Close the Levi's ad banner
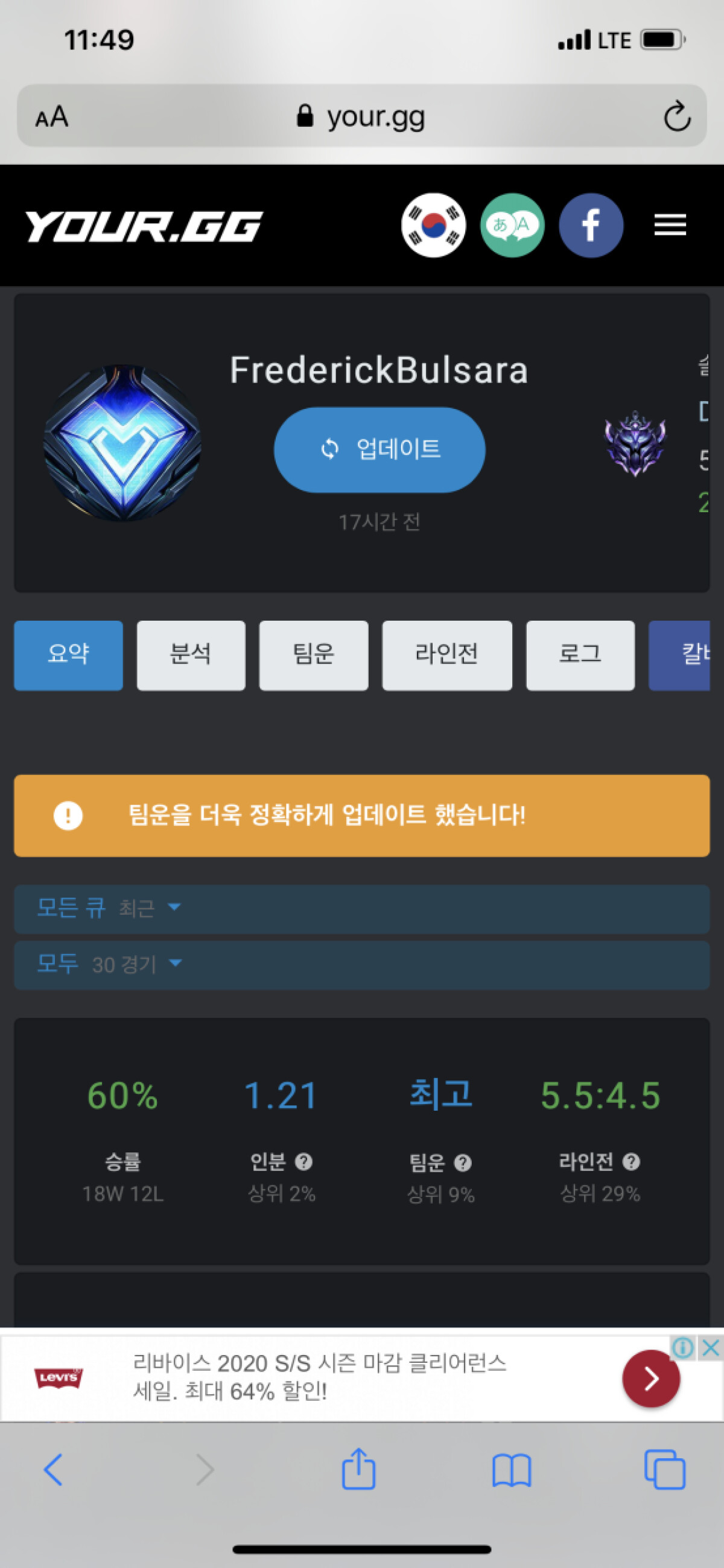The image size is (724, 1568). tap(711, 1348)
